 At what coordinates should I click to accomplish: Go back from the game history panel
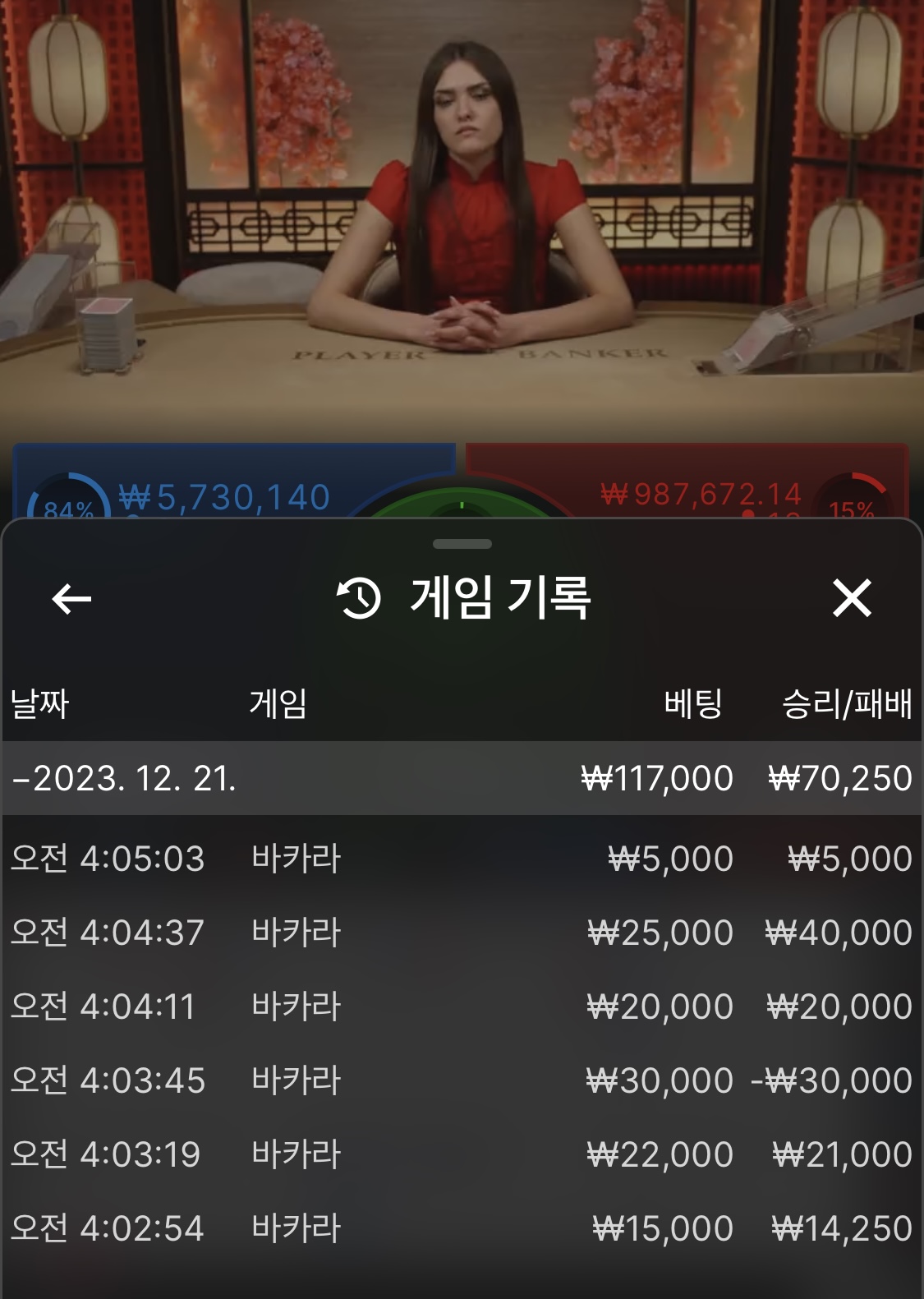point(71,599)
